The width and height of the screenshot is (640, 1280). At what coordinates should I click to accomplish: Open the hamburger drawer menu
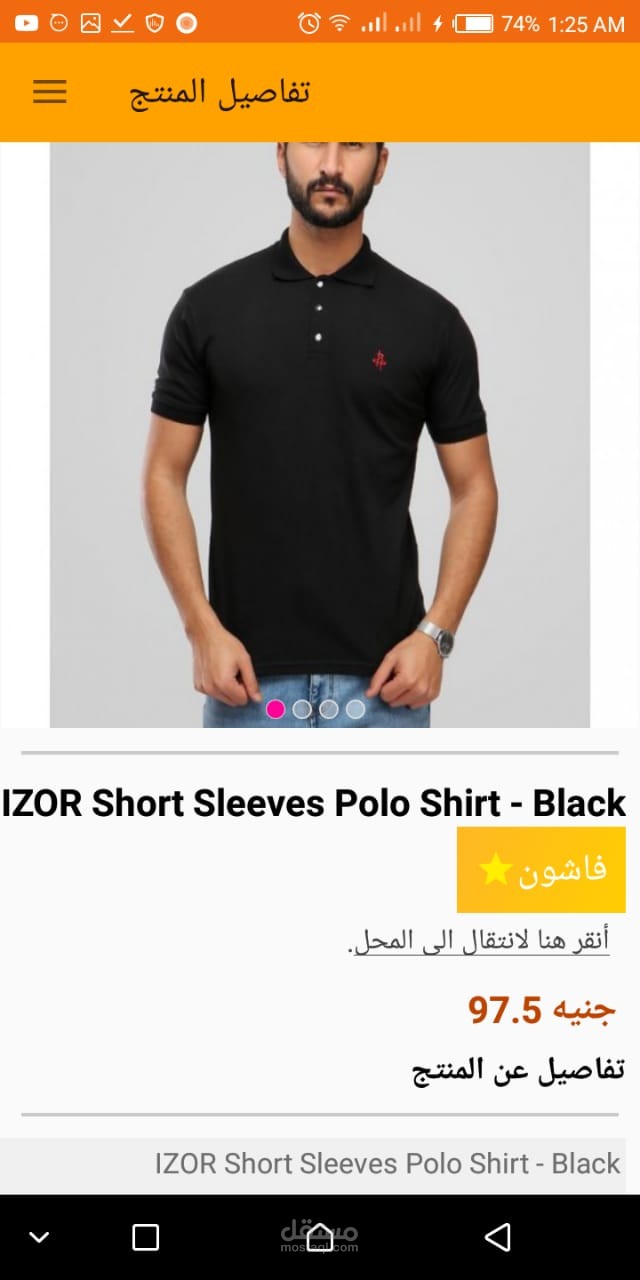(49, 92)
